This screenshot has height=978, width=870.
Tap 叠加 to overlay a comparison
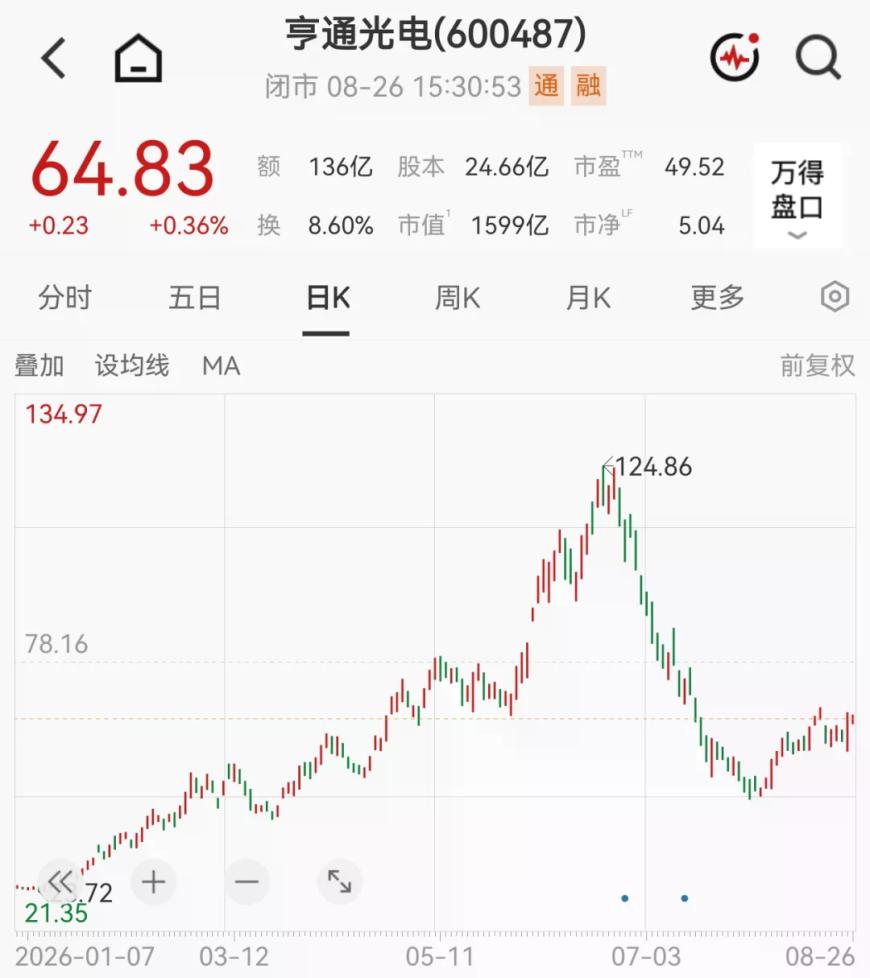tap(39, 366)
